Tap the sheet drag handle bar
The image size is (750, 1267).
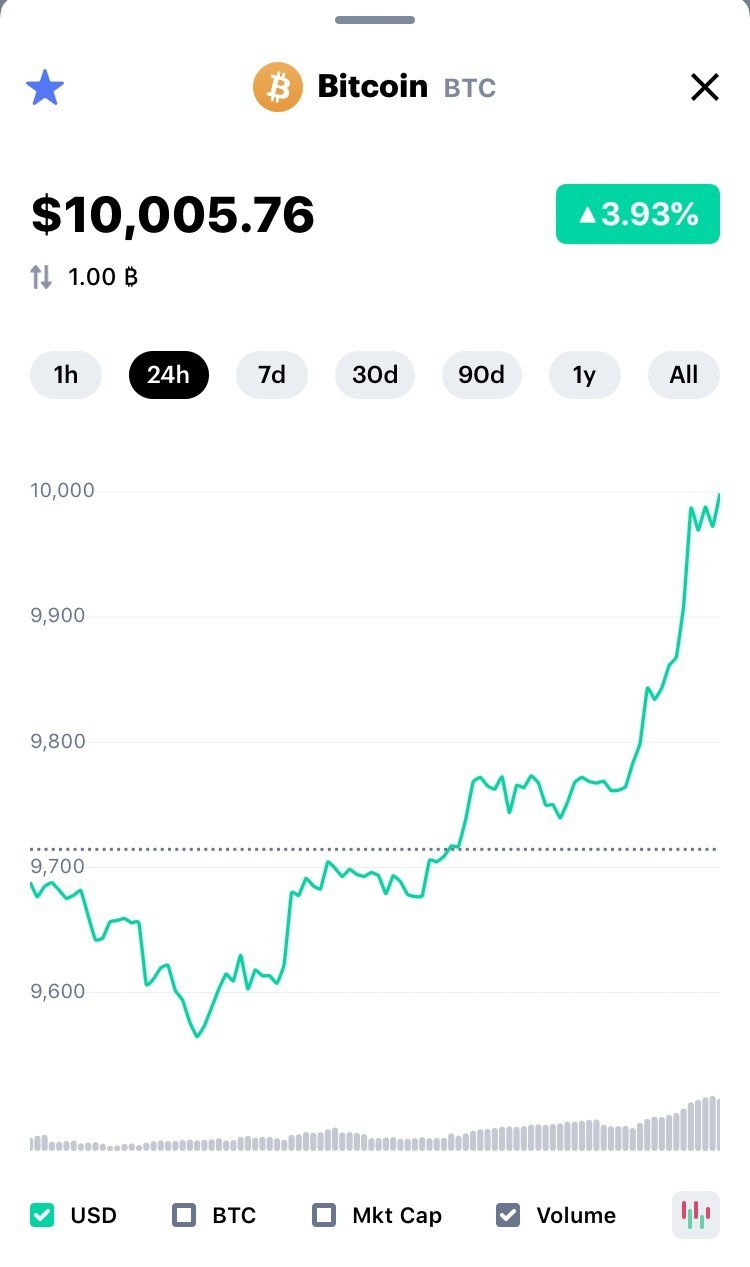coord(375,20)
